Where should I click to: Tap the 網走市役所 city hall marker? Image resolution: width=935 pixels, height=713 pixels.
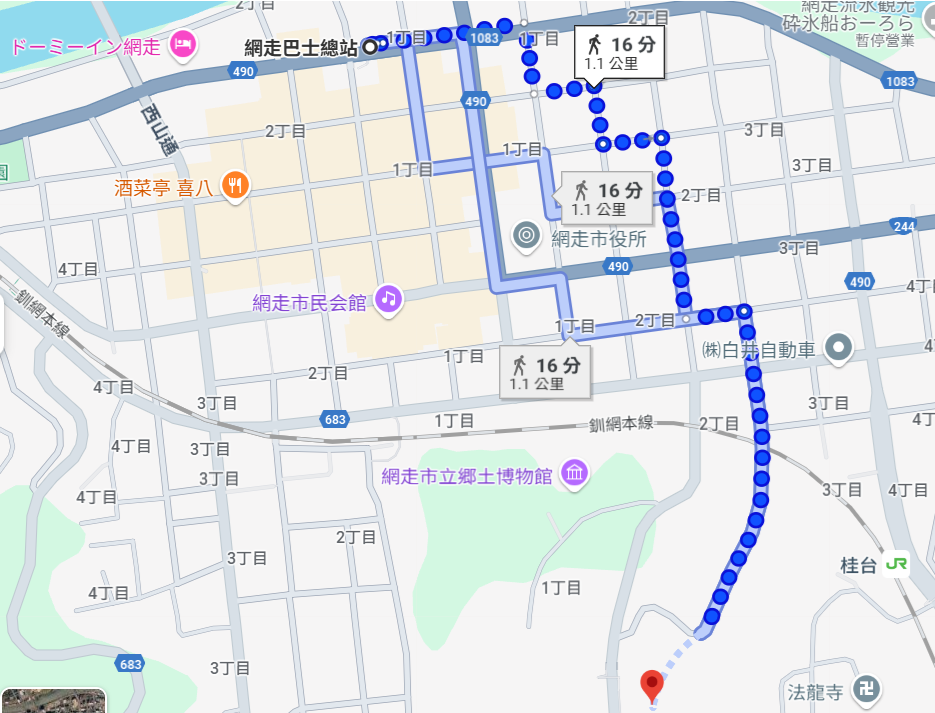pos(526,236)
